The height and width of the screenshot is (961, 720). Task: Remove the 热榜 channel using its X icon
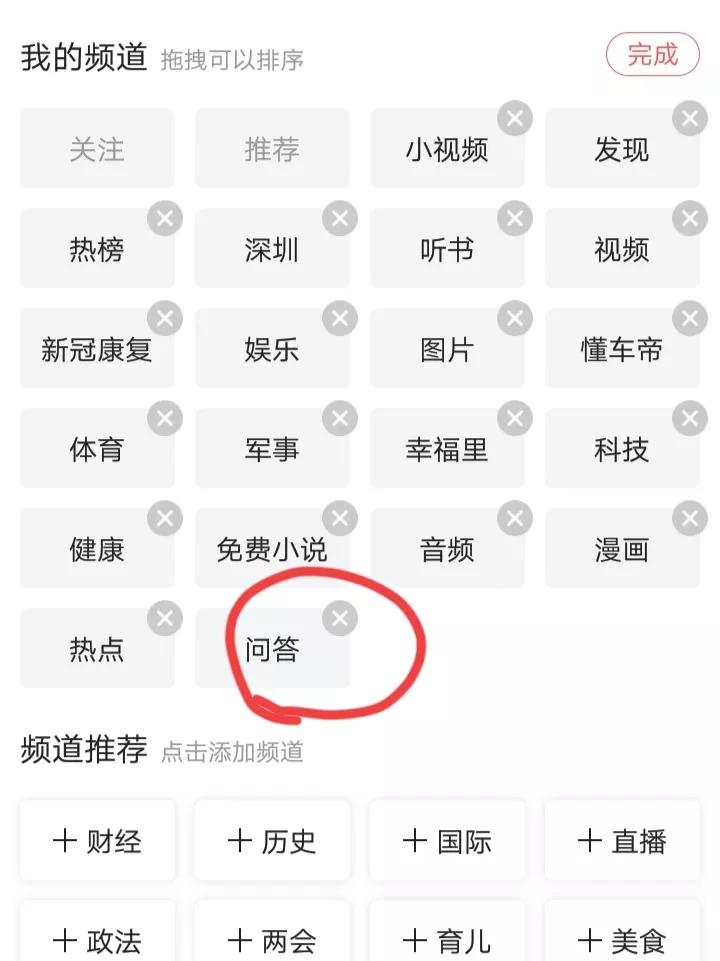click(165, 218)
